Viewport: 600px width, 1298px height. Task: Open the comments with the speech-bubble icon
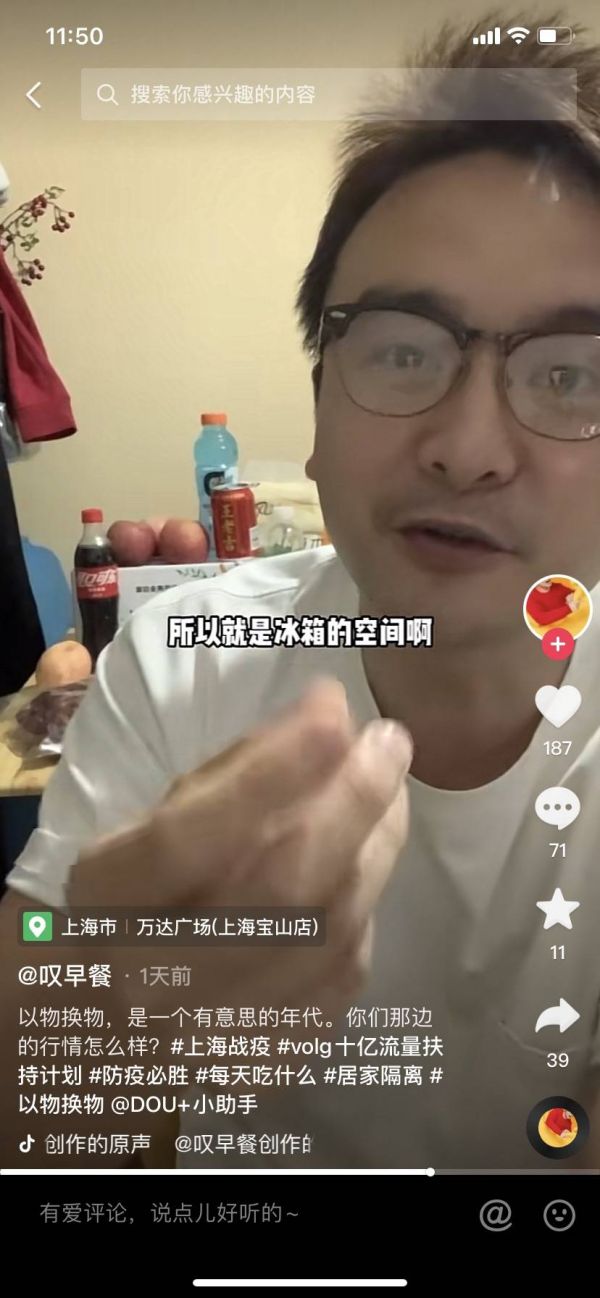pos(557,808)
